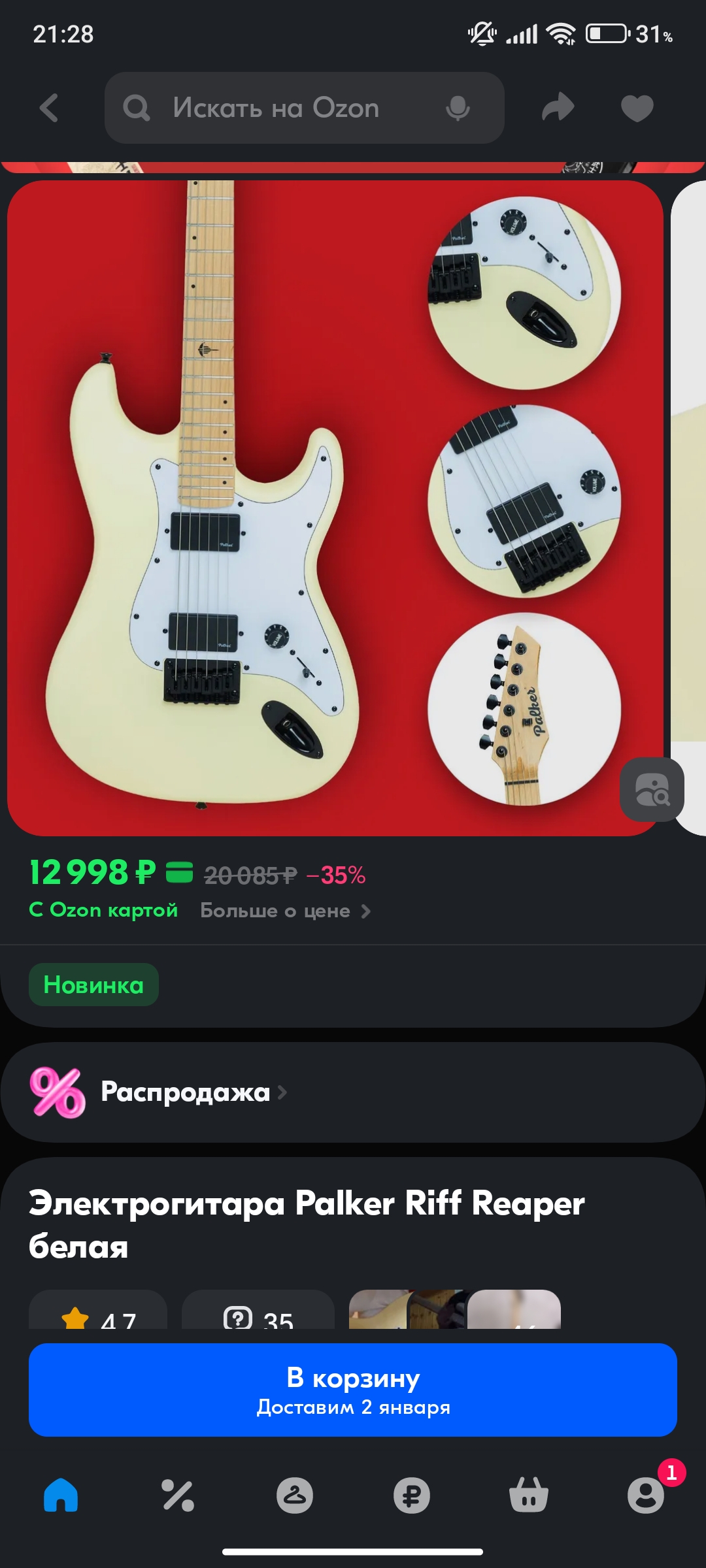
Task: Open 'Больше о цене' price details
Action: click(285, 911)
